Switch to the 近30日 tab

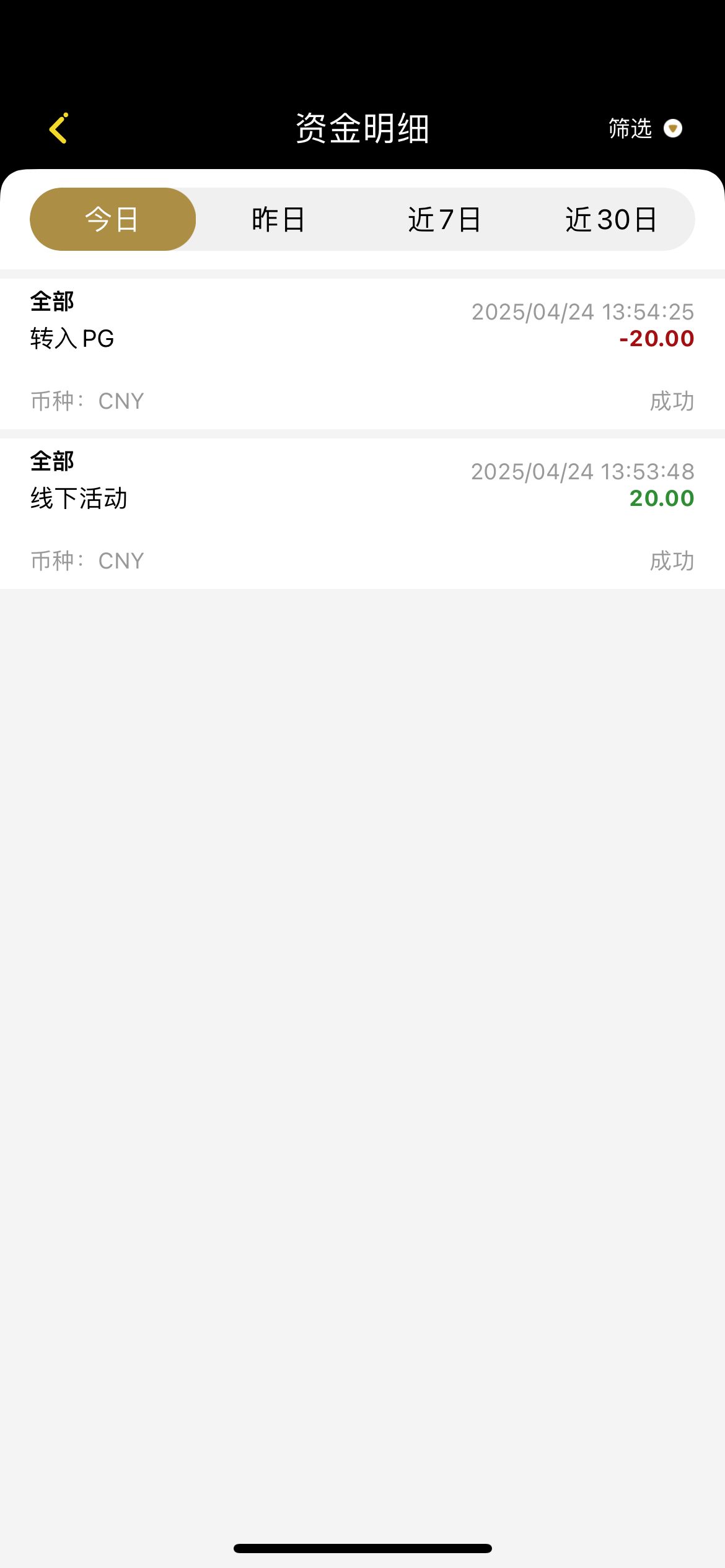point(611,219)
